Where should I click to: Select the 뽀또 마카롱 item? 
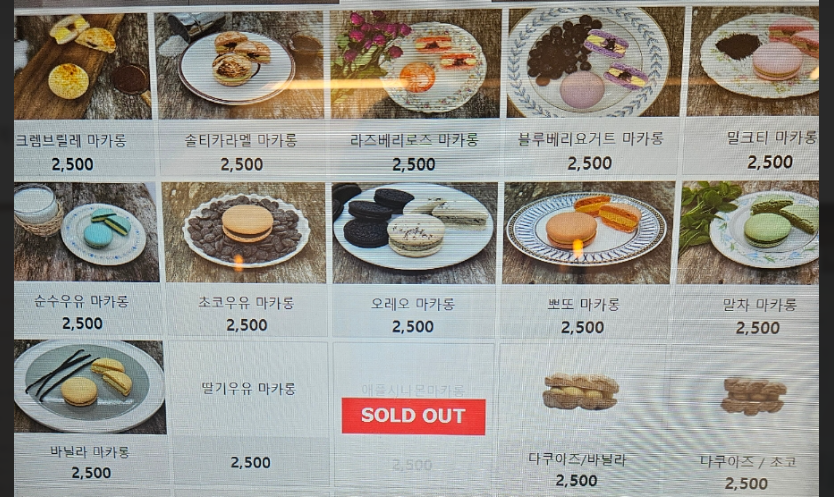(x=587, y=260)
